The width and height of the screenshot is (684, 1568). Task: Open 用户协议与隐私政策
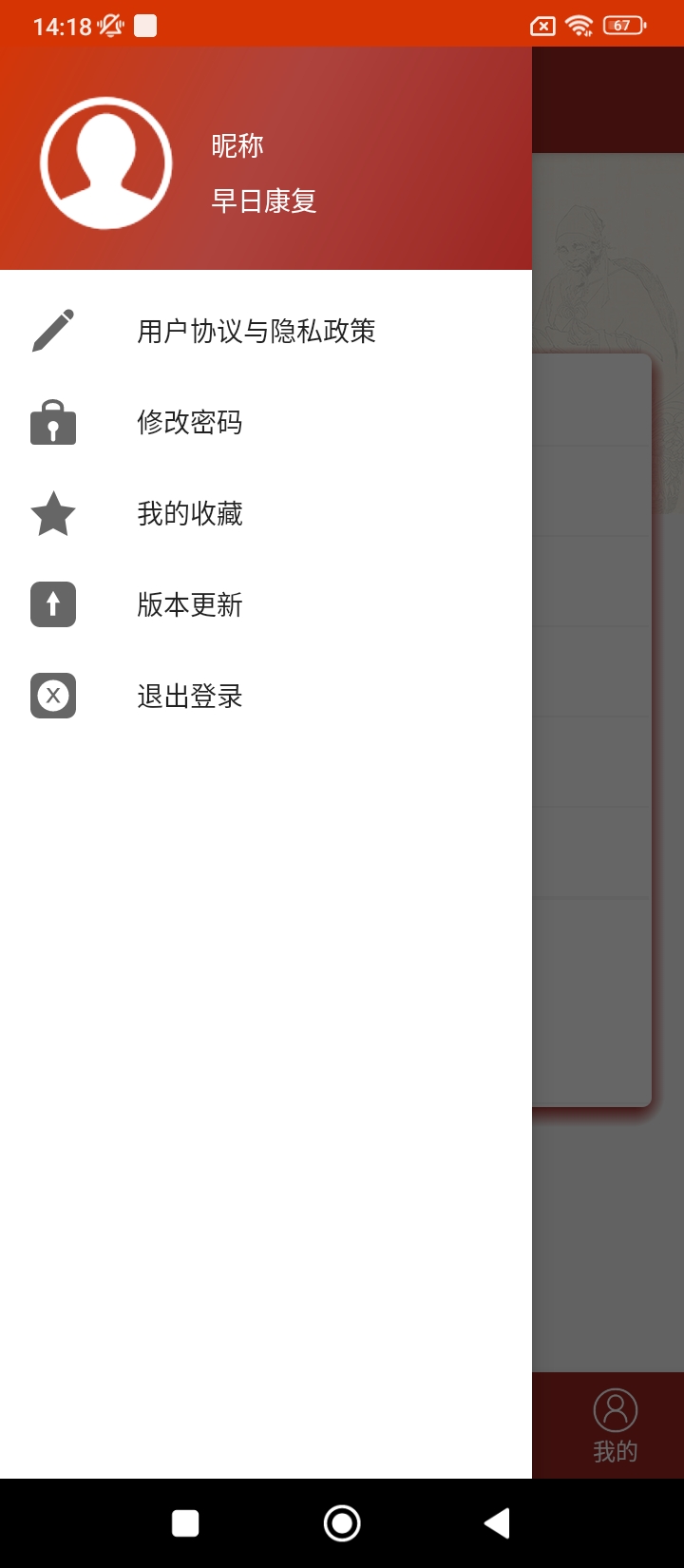click(x=256, y=332)
